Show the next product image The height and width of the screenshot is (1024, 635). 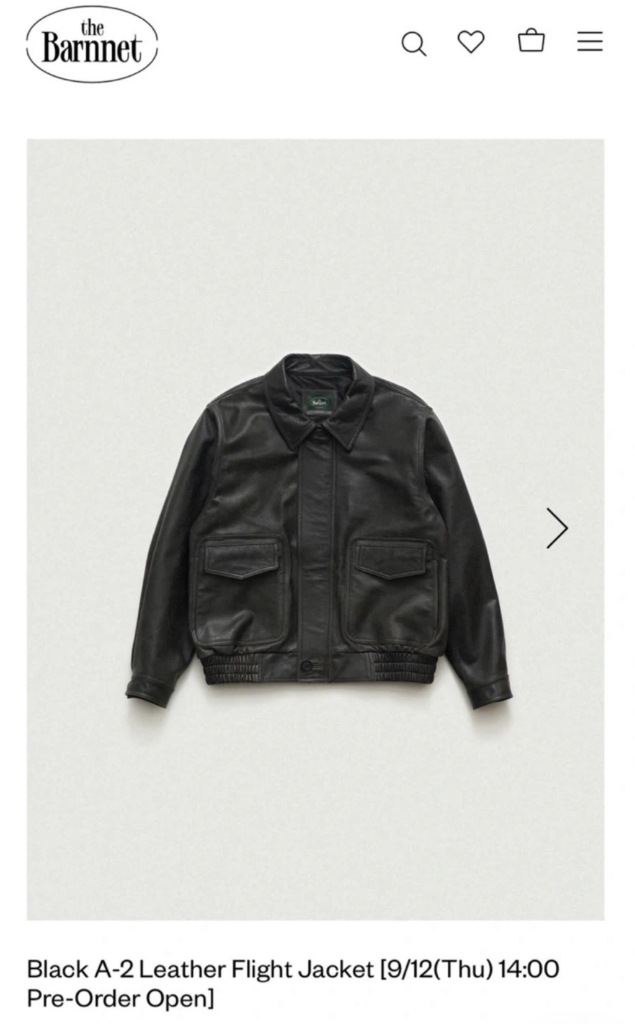[x=557, y=528]
